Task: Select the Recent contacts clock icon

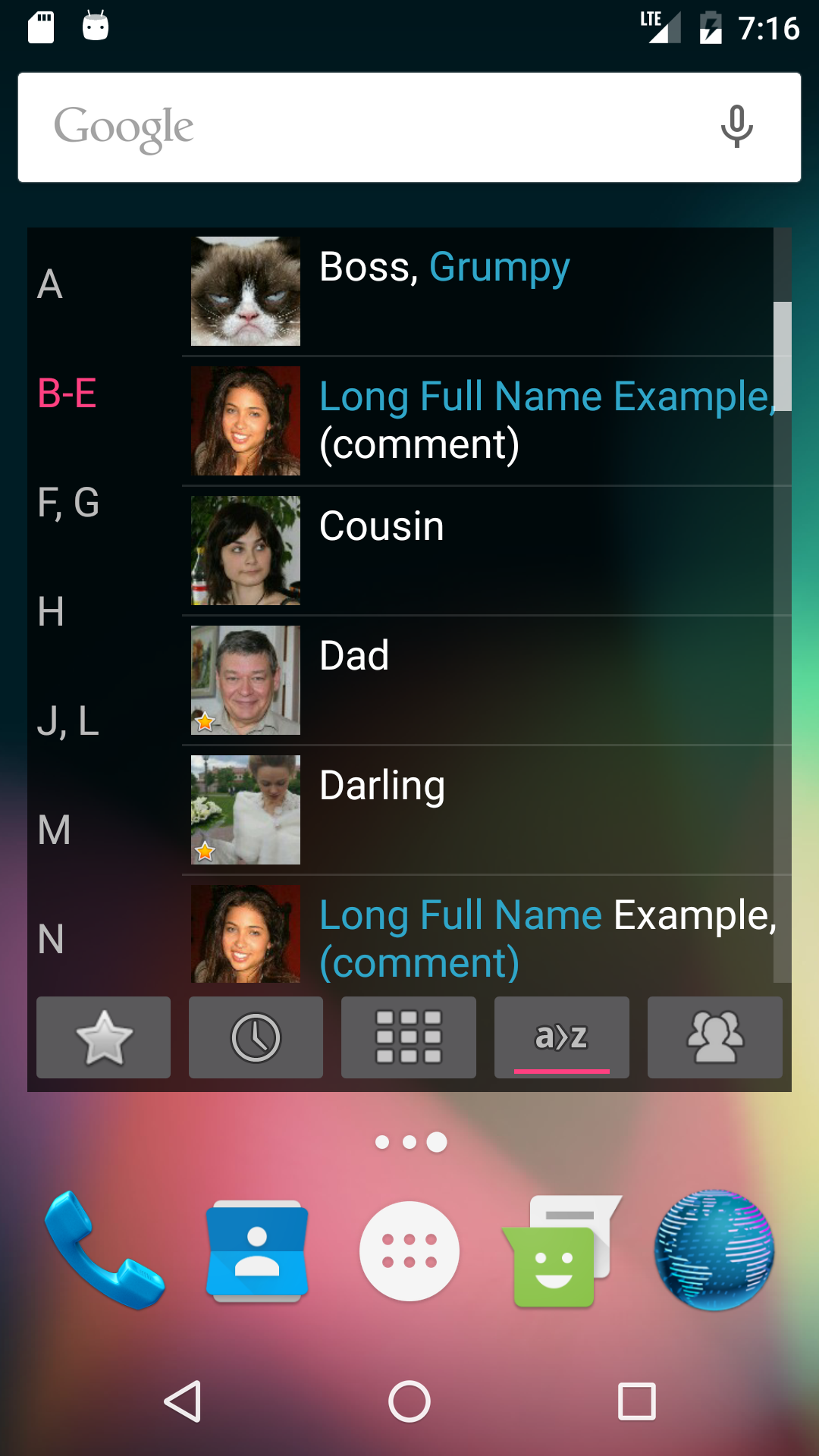Action: (256, 1037)
